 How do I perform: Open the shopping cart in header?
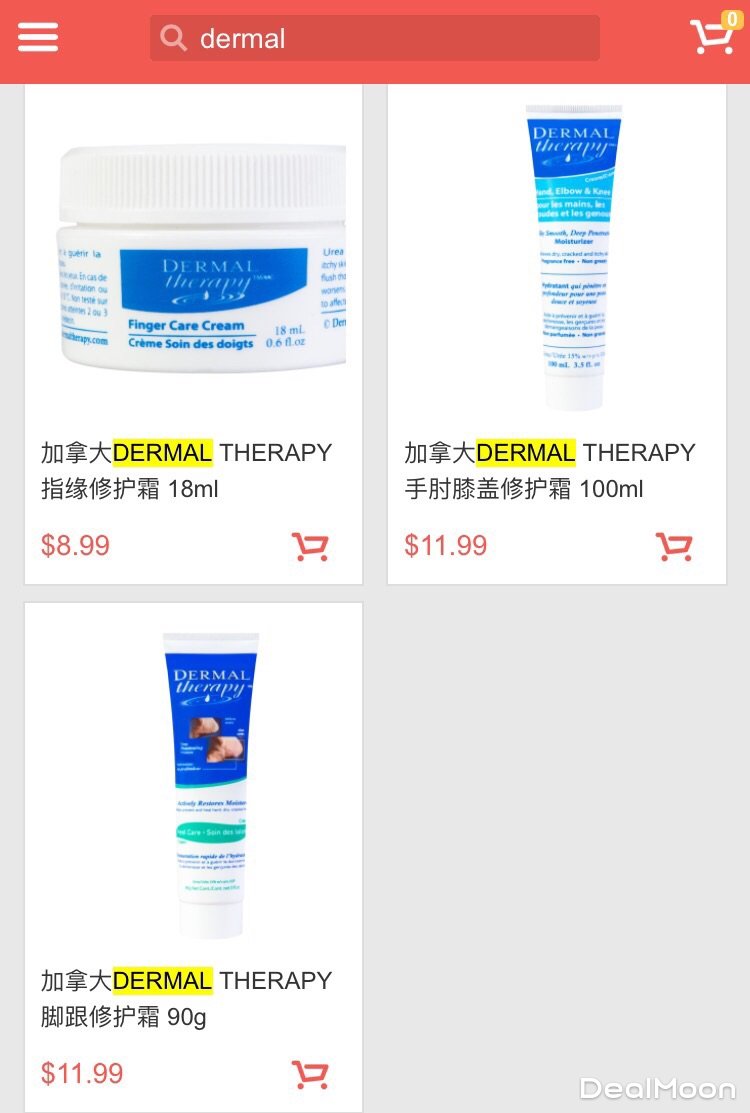713,36
